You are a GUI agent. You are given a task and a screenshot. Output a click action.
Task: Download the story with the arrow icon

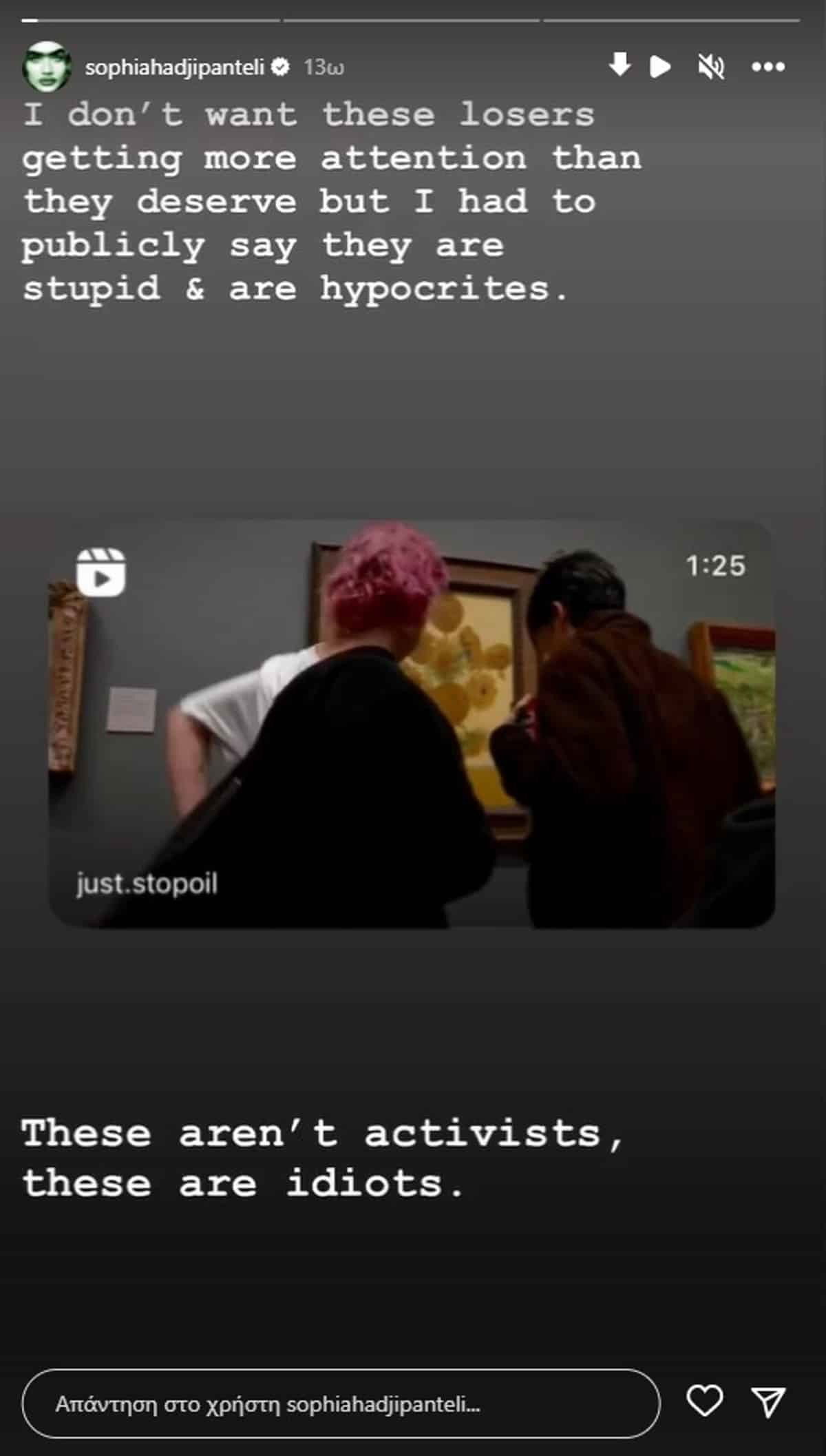pyautogui.click(x=619, y=65)
